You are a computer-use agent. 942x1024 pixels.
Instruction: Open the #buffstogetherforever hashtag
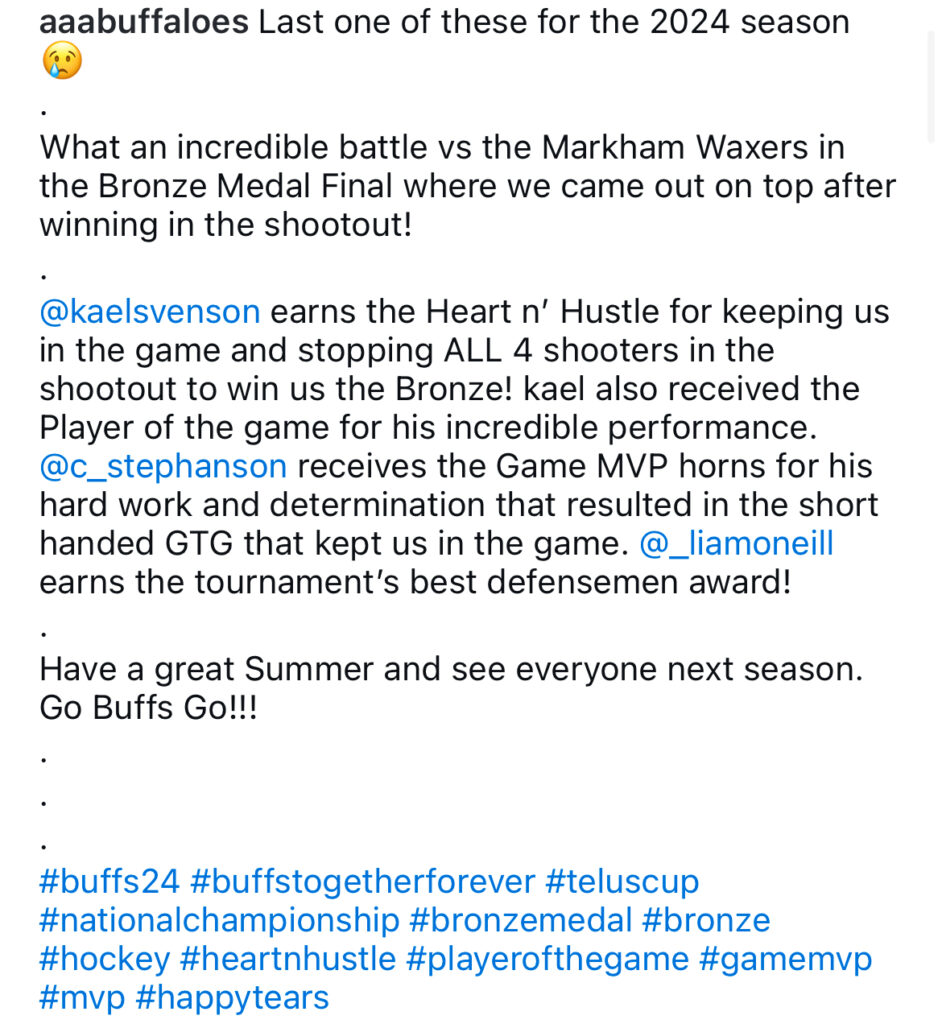tap(362, 882)
